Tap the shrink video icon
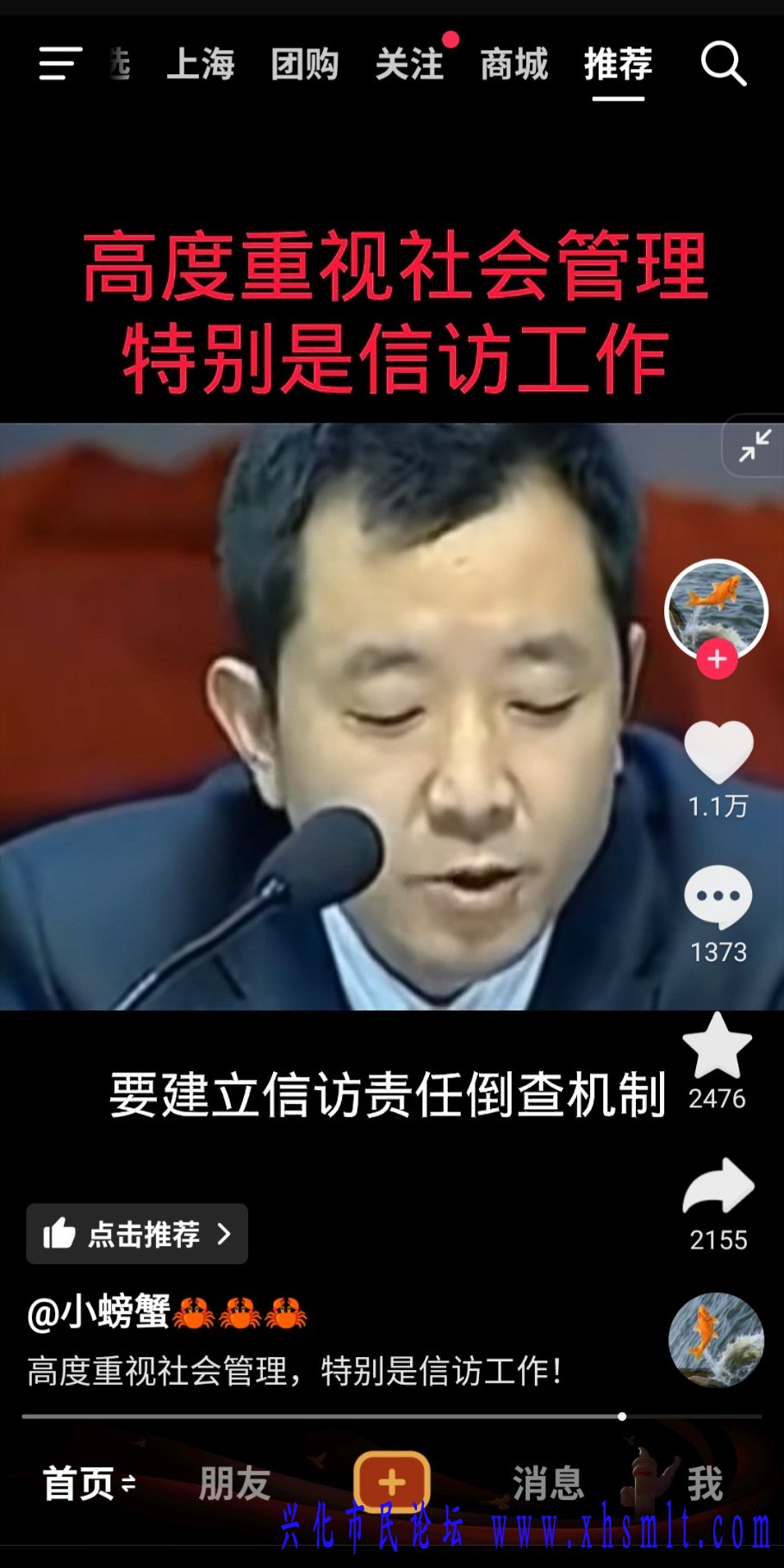 754,446
